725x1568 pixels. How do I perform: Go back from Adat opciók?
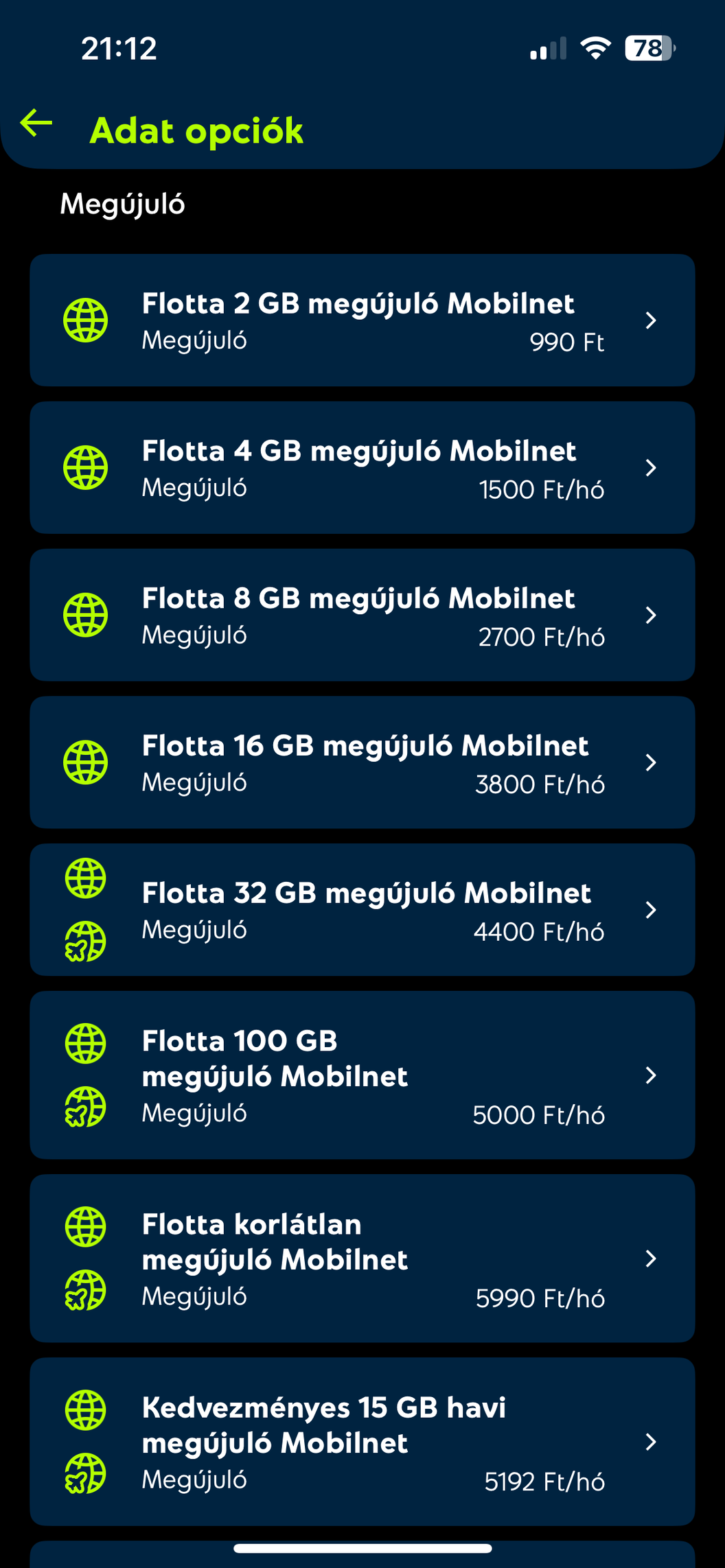pyautogui.click(x=36, y=124)
